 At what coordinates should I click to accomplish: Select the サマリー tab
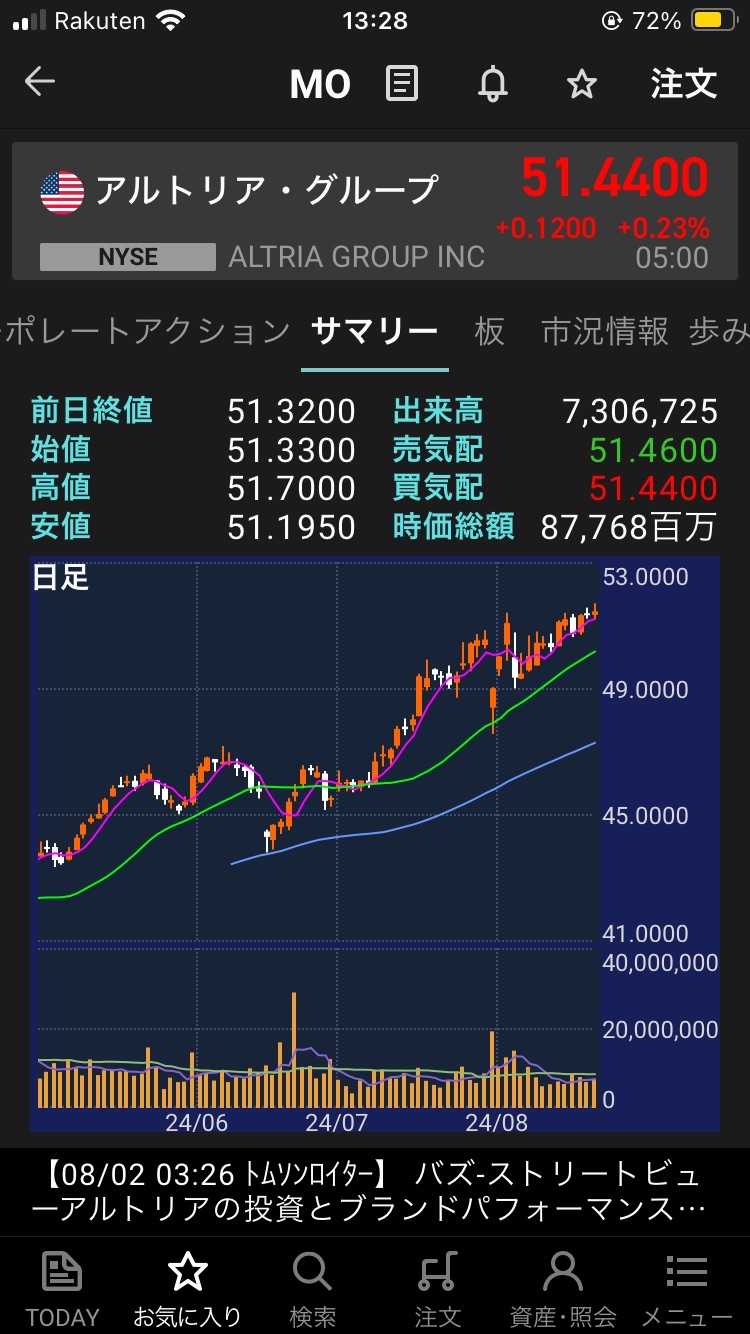point(374,331)
